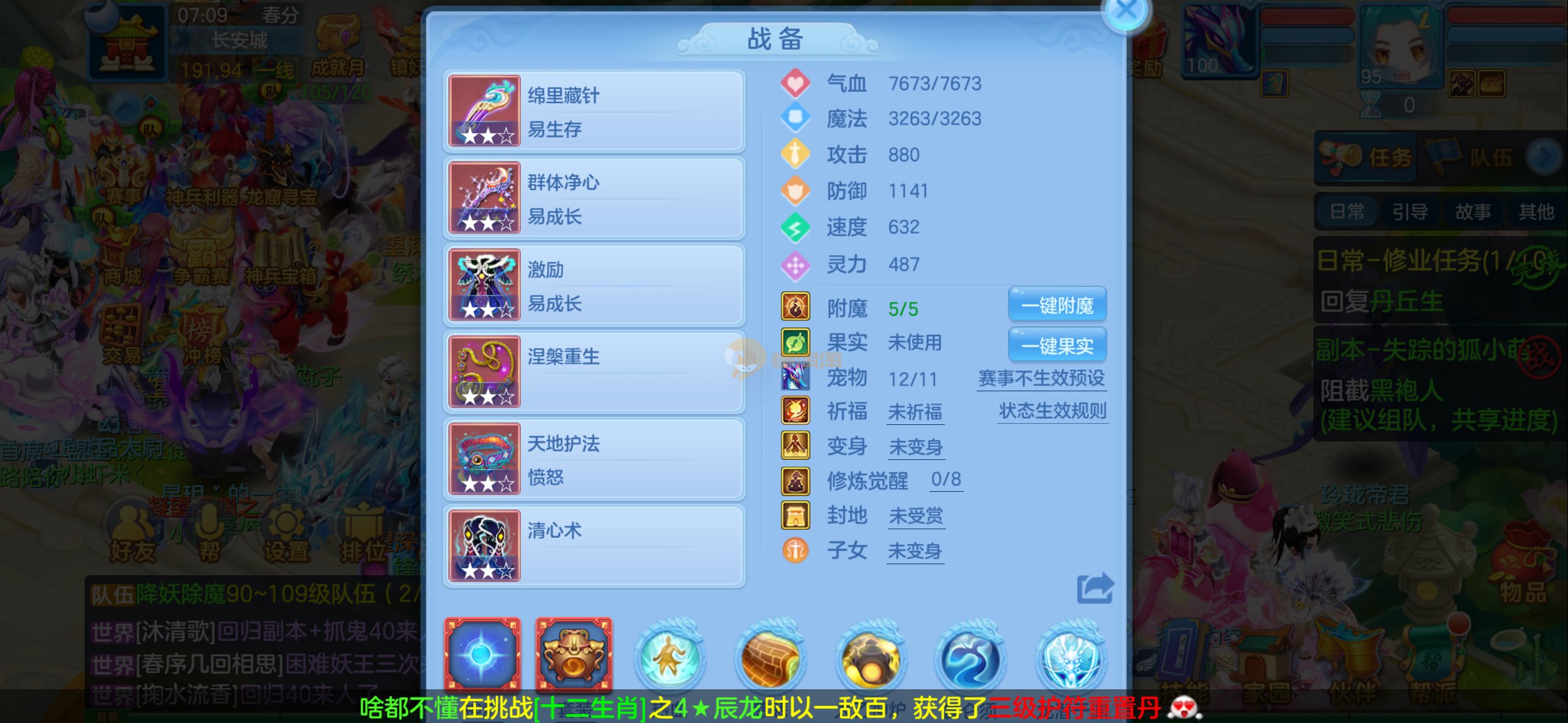1568x723 pixels.
Task: Open the 天地护法 equipment card
Action: [593, 459]
